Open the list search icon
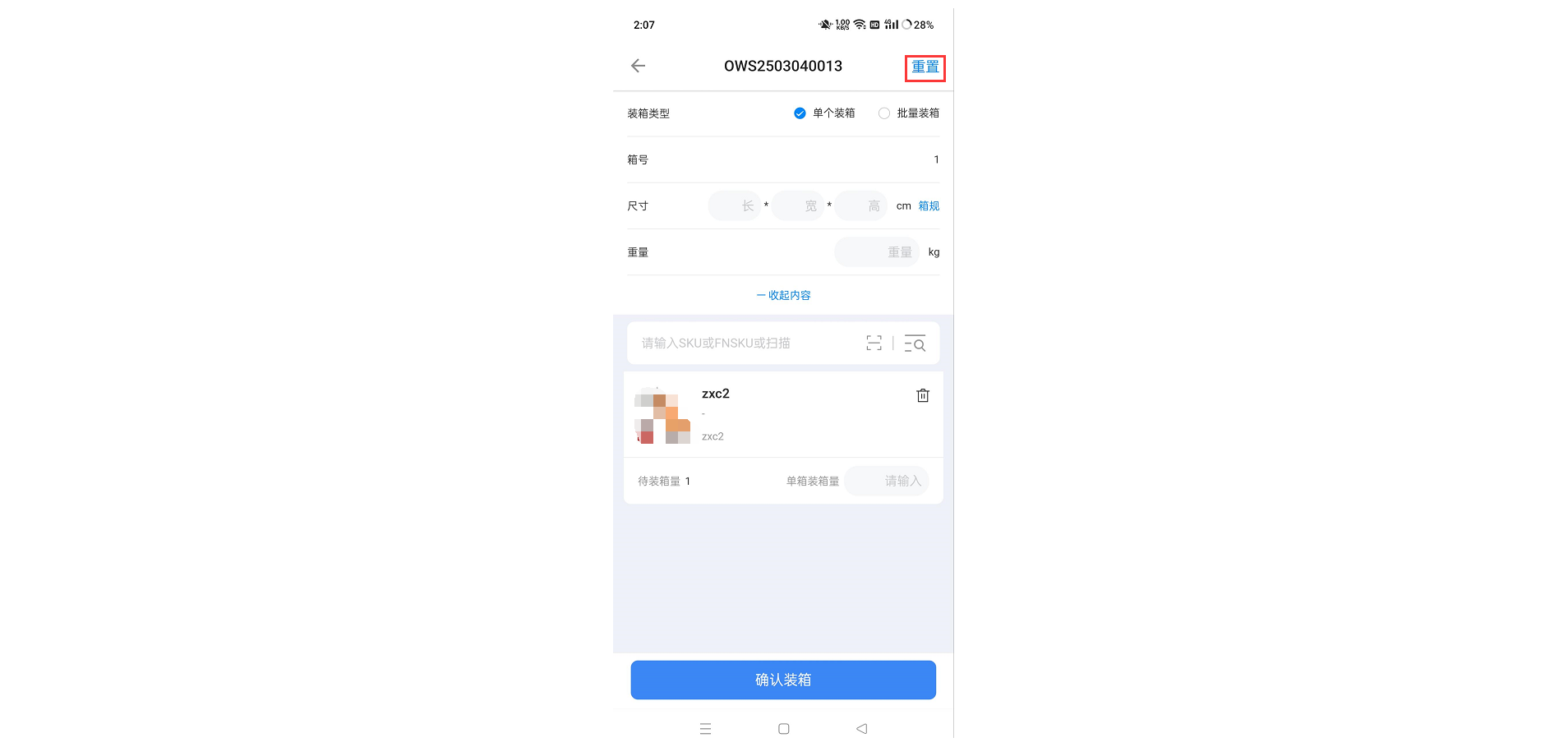Image resolution: width=1568 pixels, height=747 pixels. click(x=915, y=344)
